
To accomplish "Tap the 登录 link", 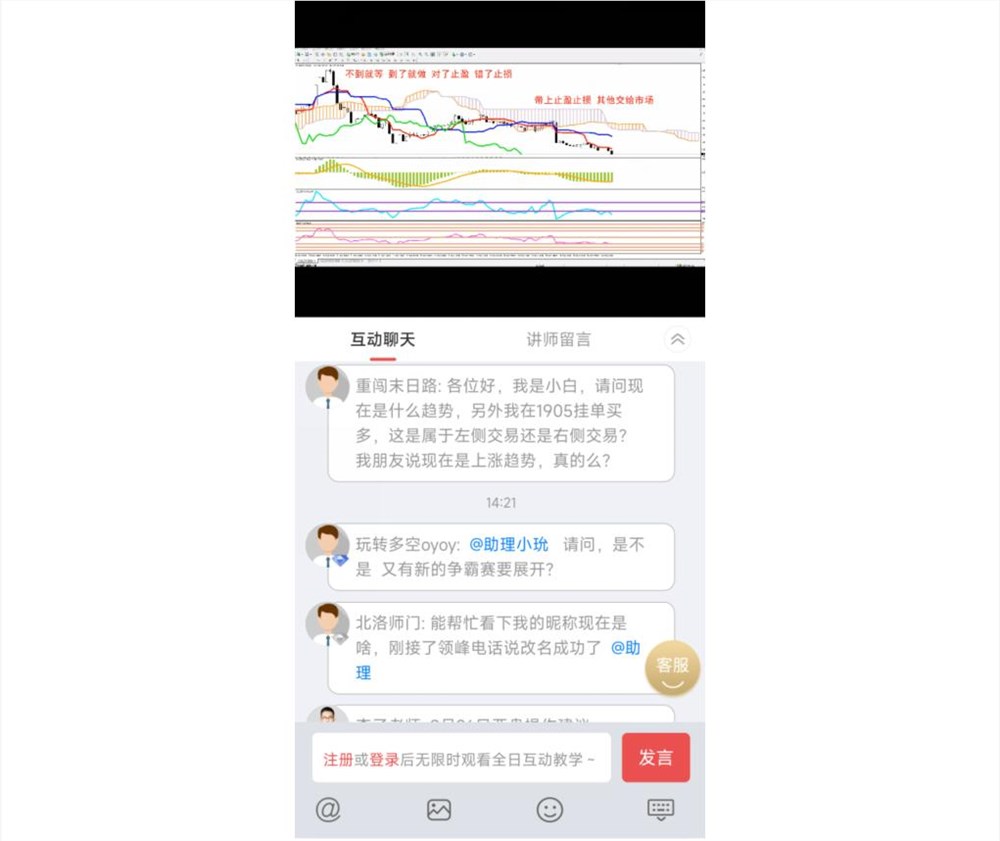I will tap(384, 759).
